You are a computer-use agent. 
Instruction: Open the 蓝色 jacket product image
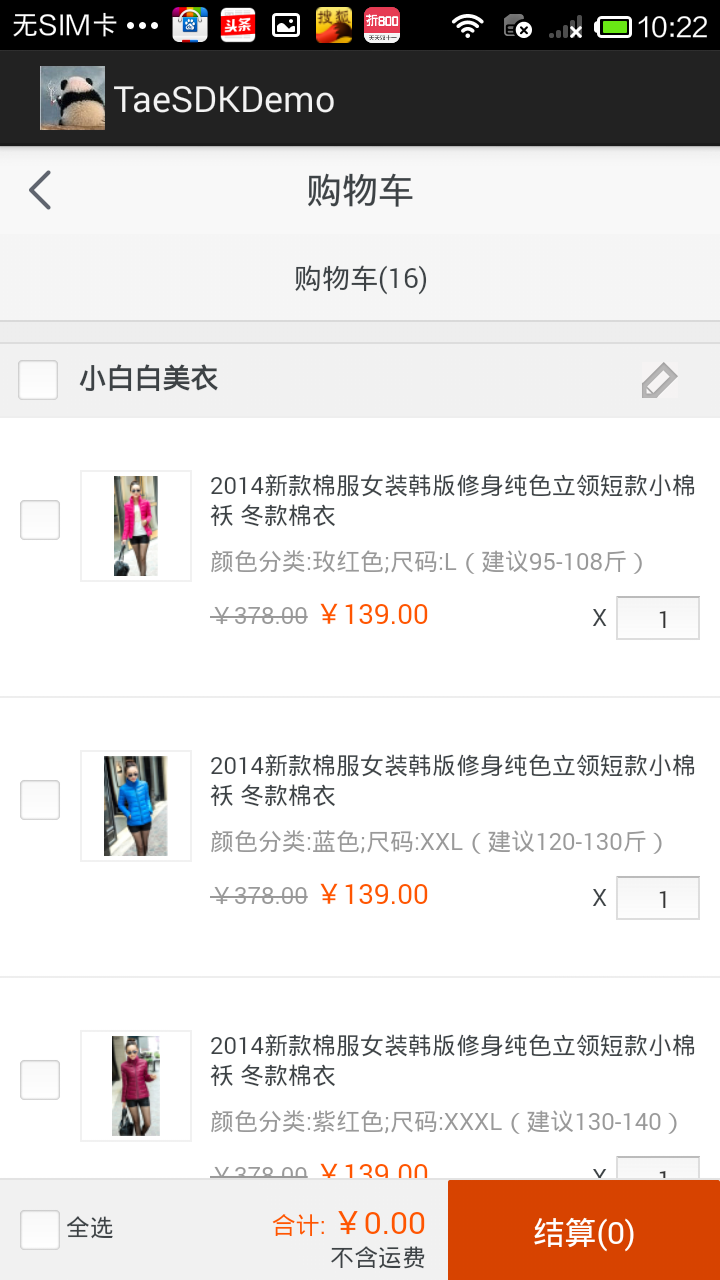coord(136,806)
